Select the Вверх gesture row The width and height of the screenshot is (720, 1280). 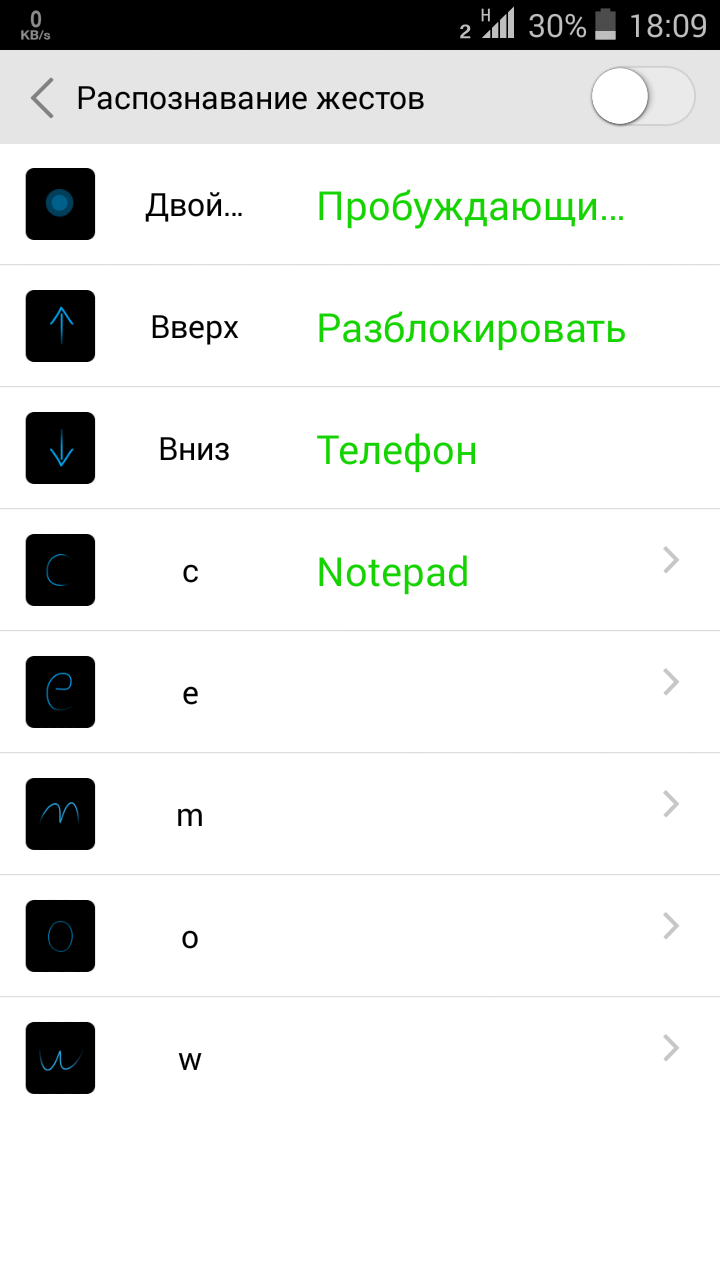pyautogui.click(x=360, y=326)
